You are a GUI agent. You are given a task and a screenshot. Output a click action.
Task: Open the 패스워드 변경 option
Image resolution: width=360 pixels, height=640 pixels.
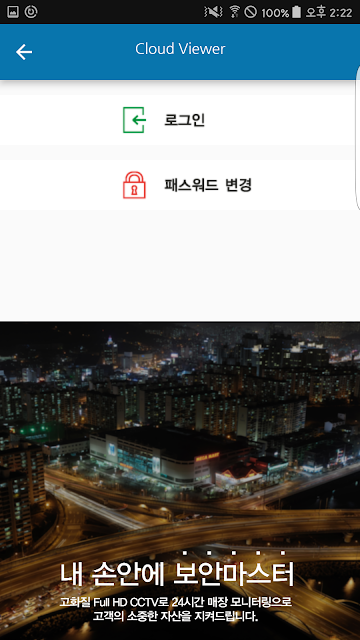click(x=180, y=185)
